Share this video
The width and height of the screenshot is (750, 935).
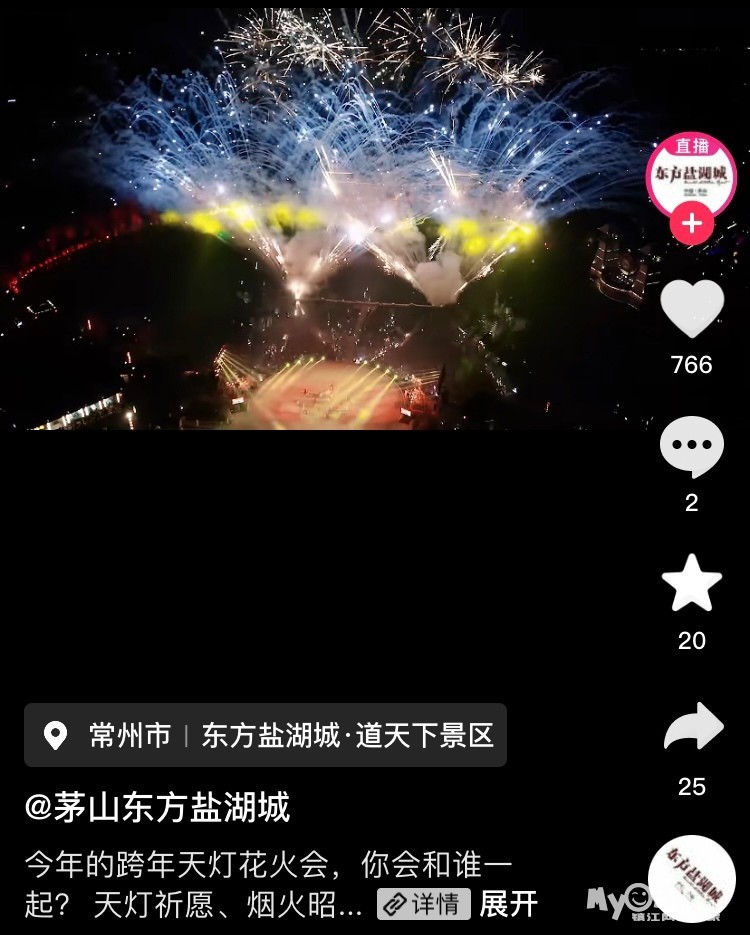click(692, 728)
